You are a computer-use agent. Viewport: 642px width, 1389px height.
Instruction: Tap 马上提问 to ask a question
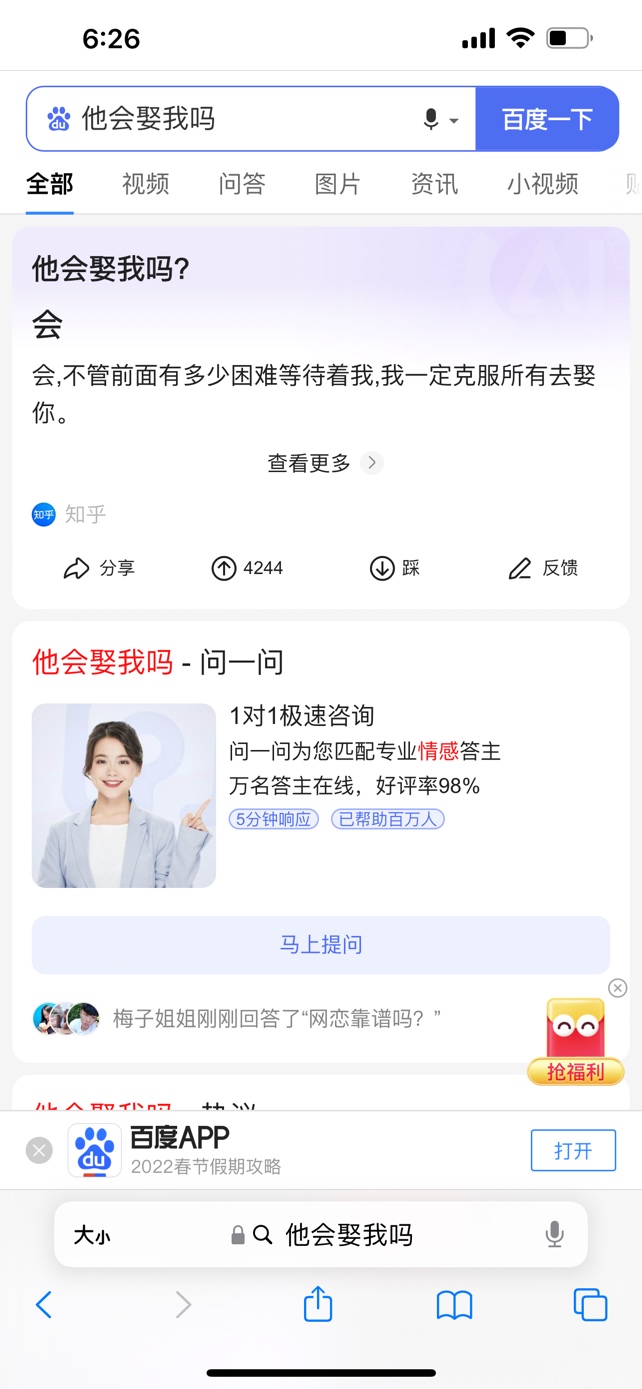tap(321, 944)
